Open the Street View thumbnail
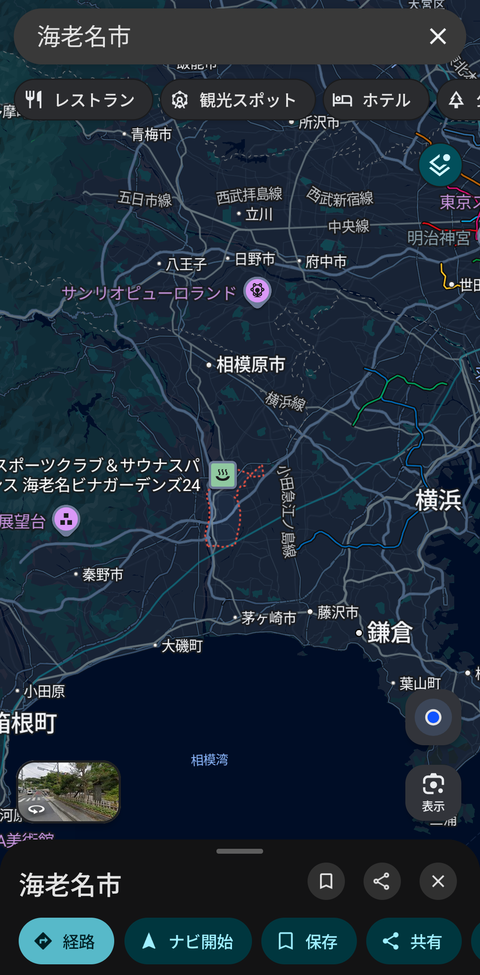Viewport: 480px width, 975px height. click(68, 792)
